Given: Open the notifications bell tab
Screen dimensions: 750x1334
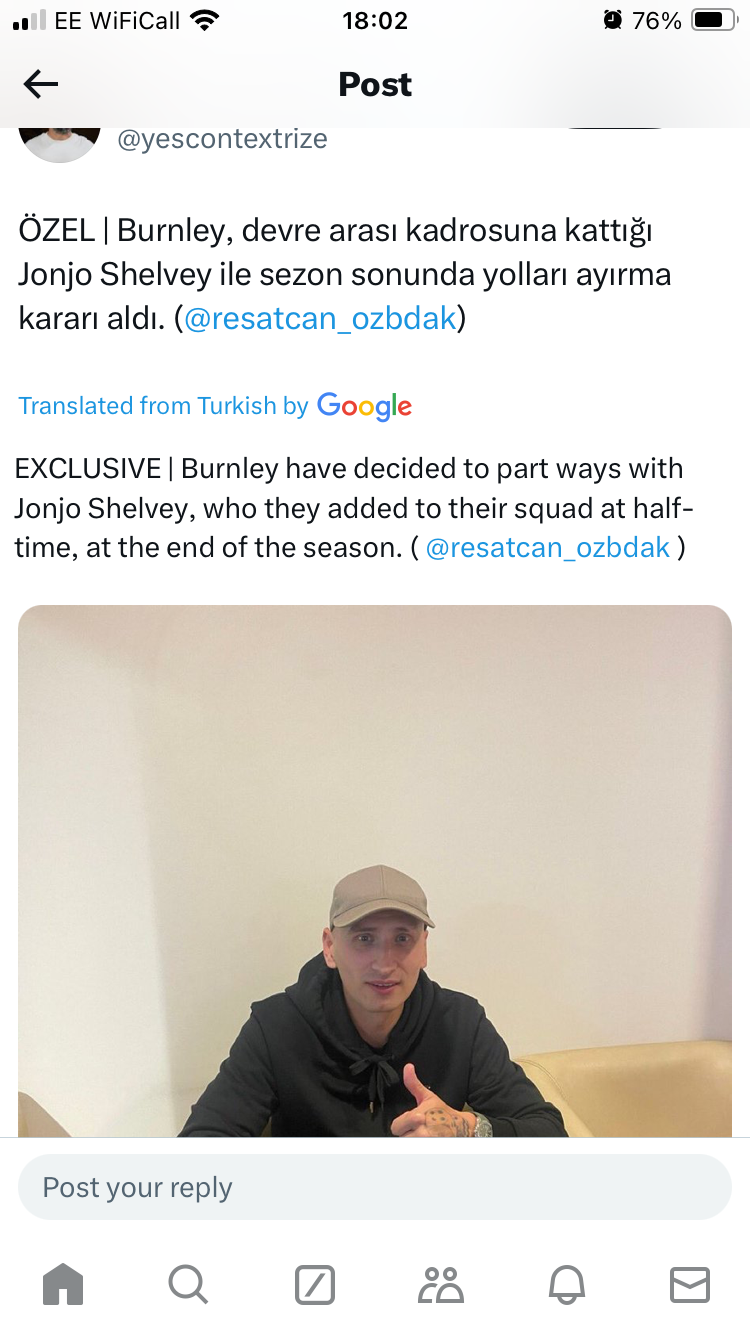Looking at the screenshot, I should click(x=565, y=1284).
